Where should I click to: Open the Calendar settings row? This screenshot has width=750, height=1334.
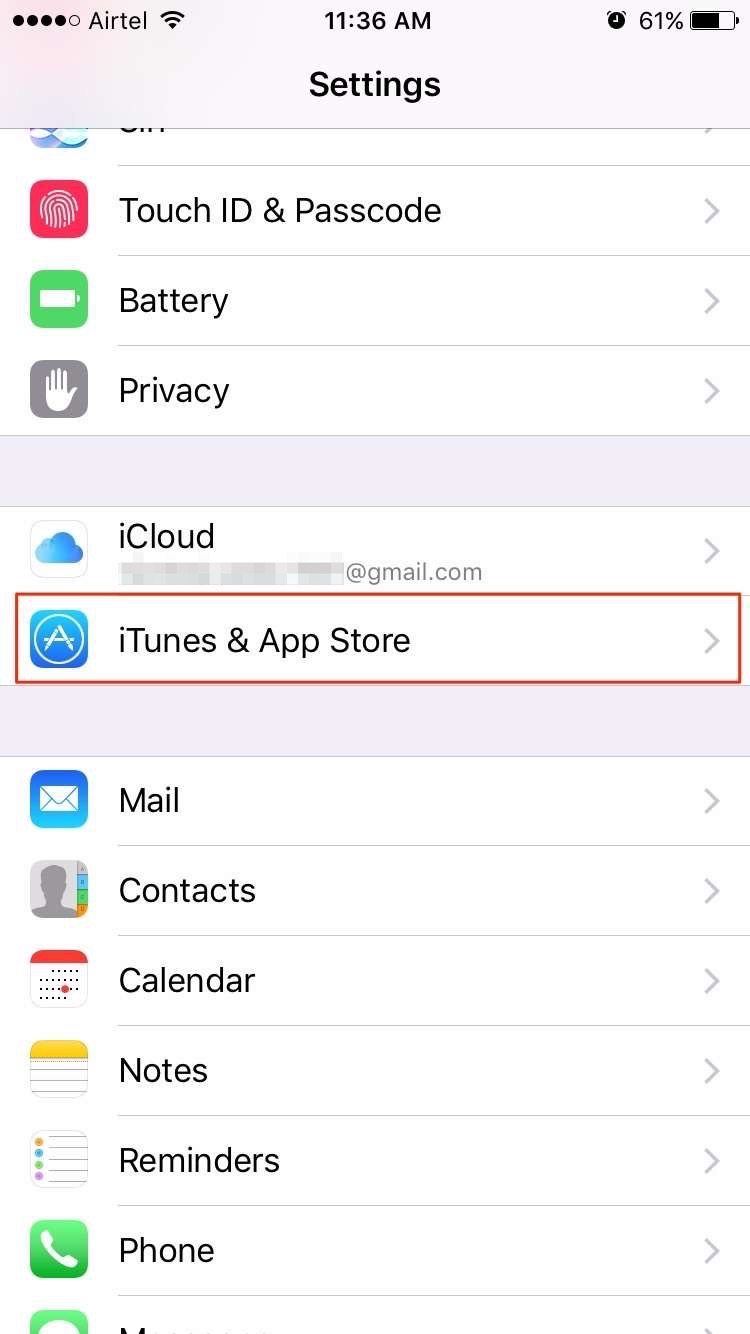pyautogui.click(x=375, y=980)
